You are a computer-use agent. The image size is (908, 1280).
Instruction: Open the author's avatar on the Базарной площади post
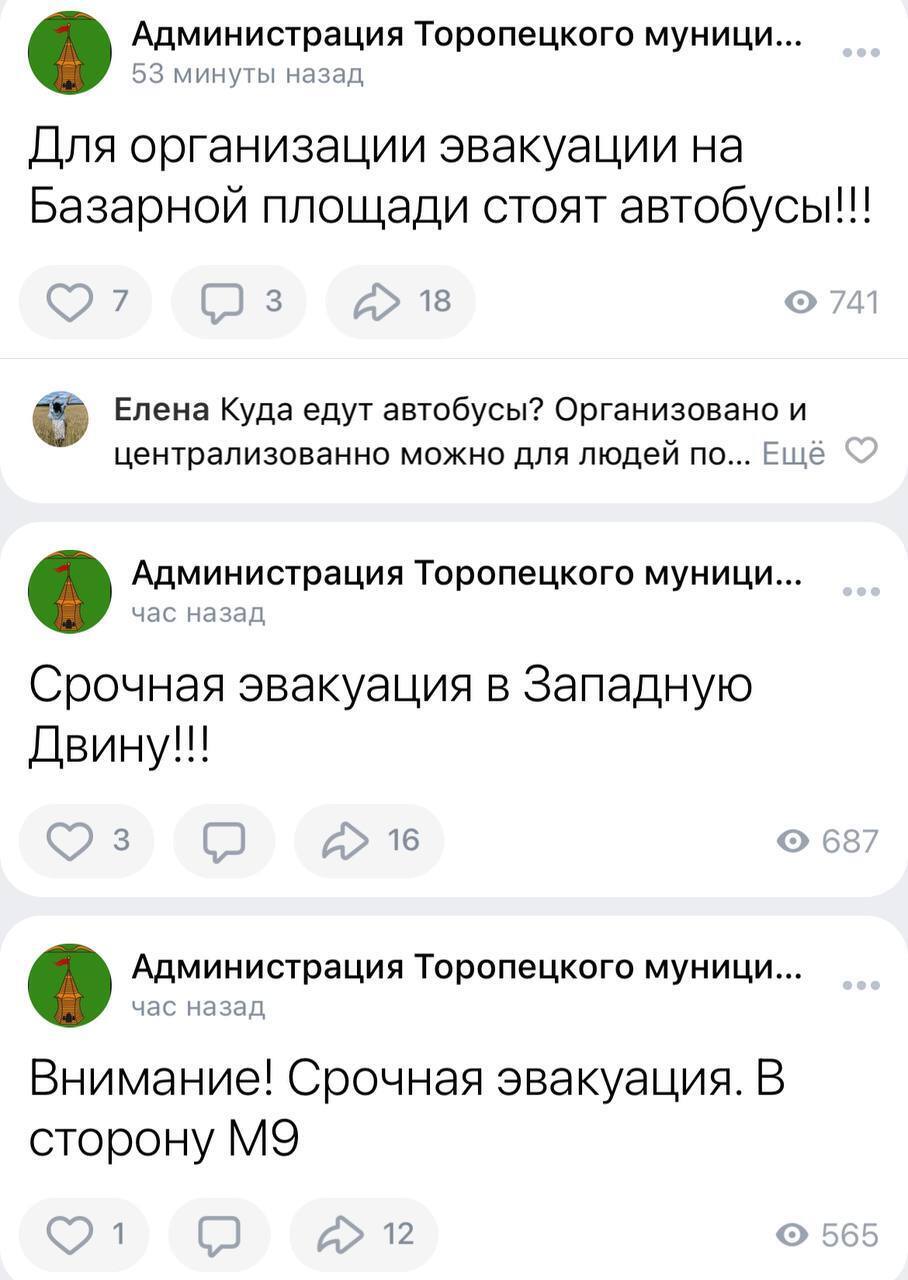pos(69,53)
